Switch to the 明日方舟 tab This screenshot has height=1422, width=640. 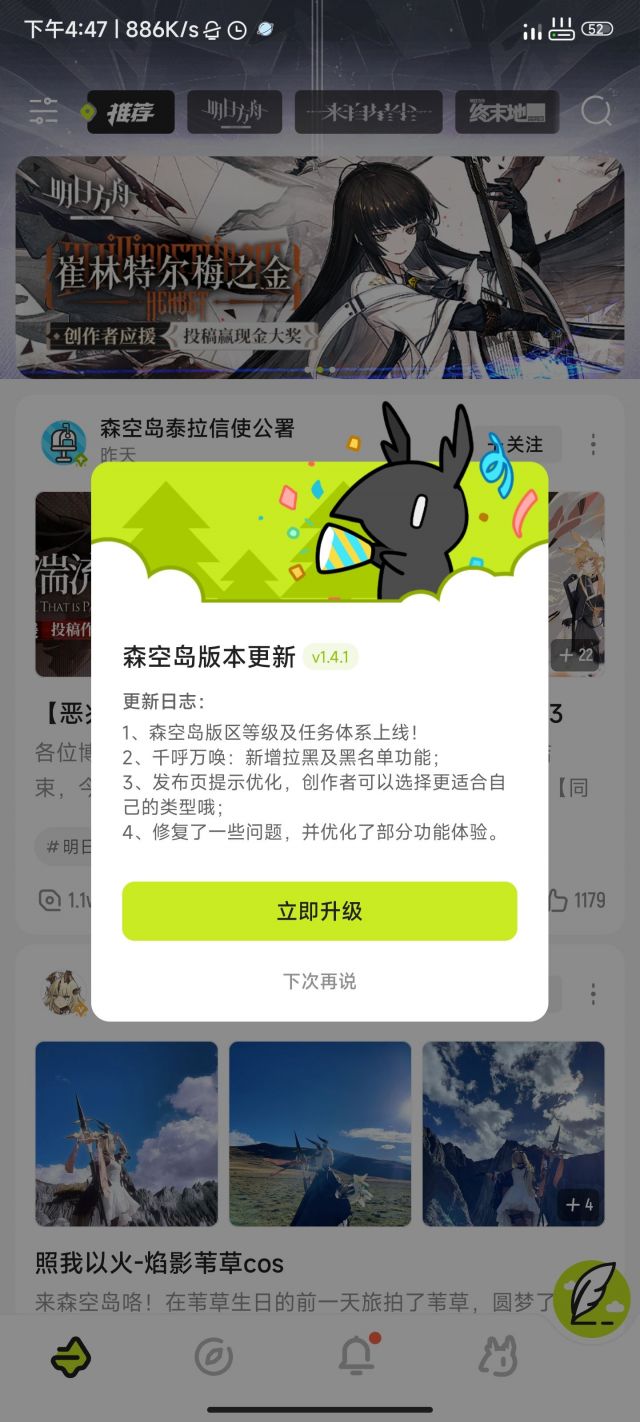pyautogui.click(x=233, y=112)
